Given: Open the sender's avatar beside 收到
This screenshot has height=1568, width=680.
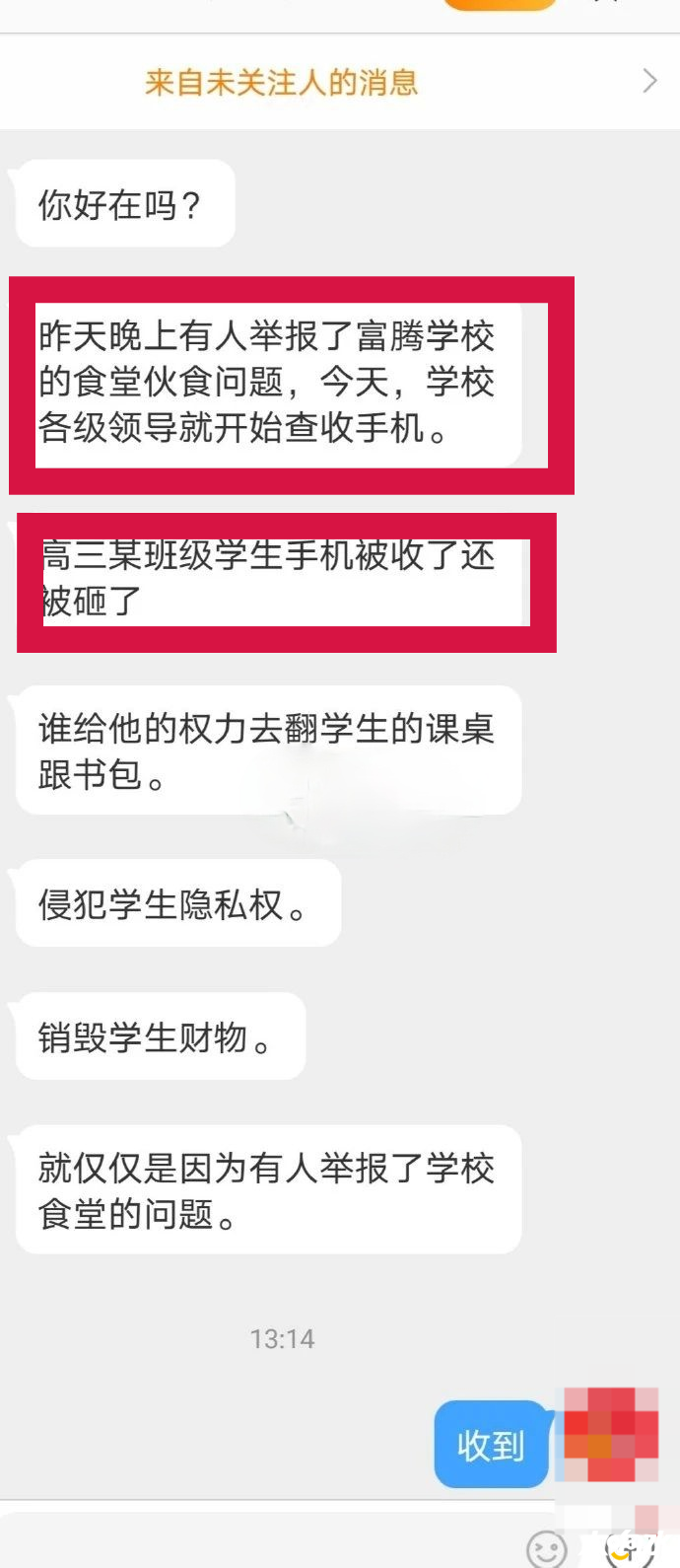Looking at the screenshot, I should coord(611,1435).
